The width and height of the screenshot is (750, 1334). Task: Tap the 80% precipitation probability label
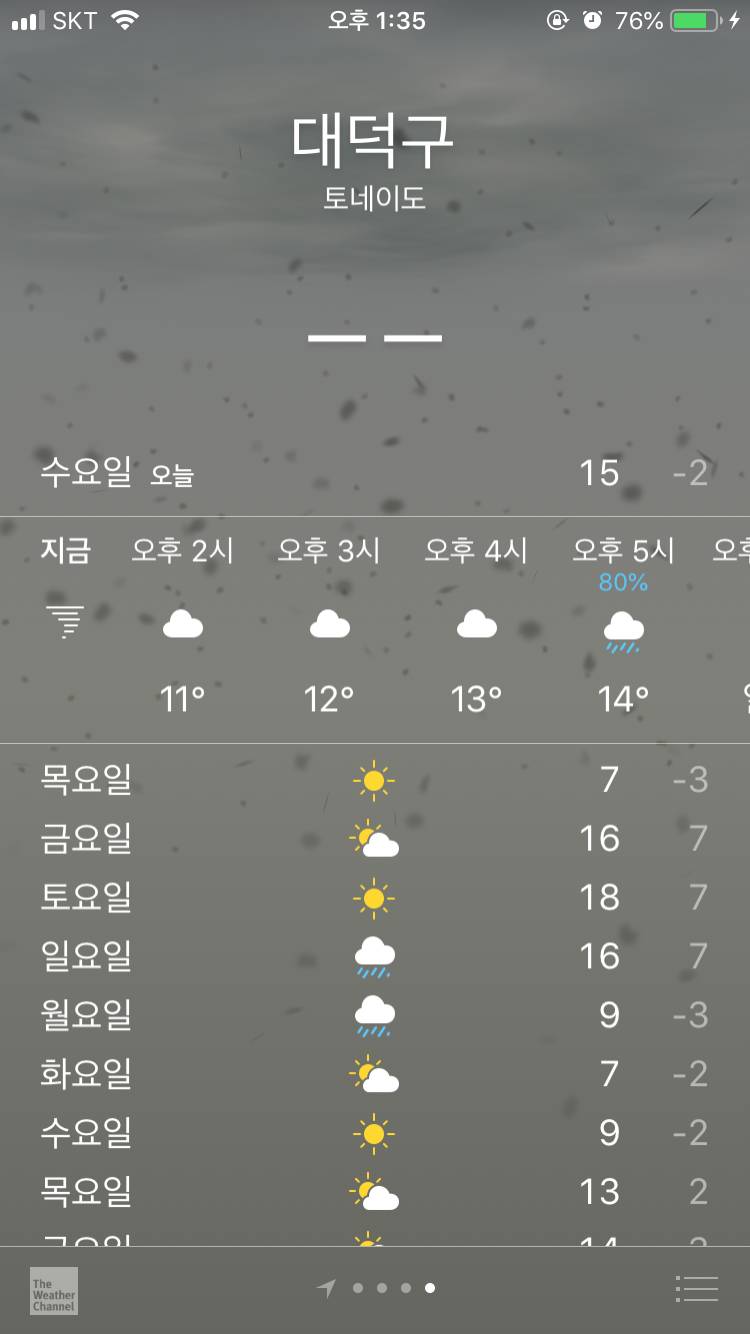click(621, 580)
